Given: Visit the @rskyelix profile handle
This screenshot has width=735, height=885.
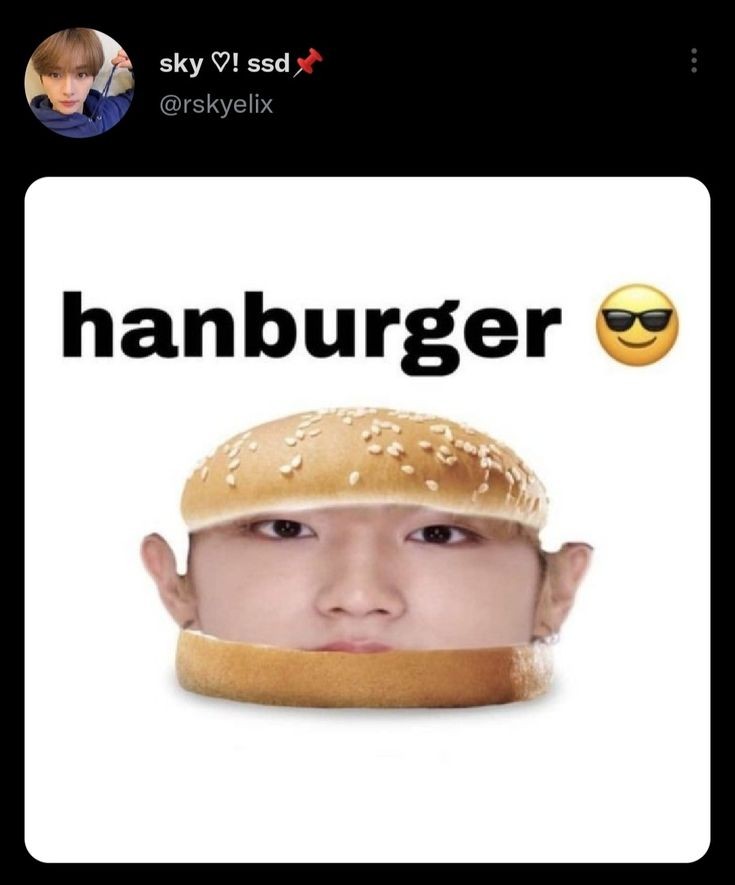Looking at the screenshot, I should pyautogui.click(x=216, y=103).
